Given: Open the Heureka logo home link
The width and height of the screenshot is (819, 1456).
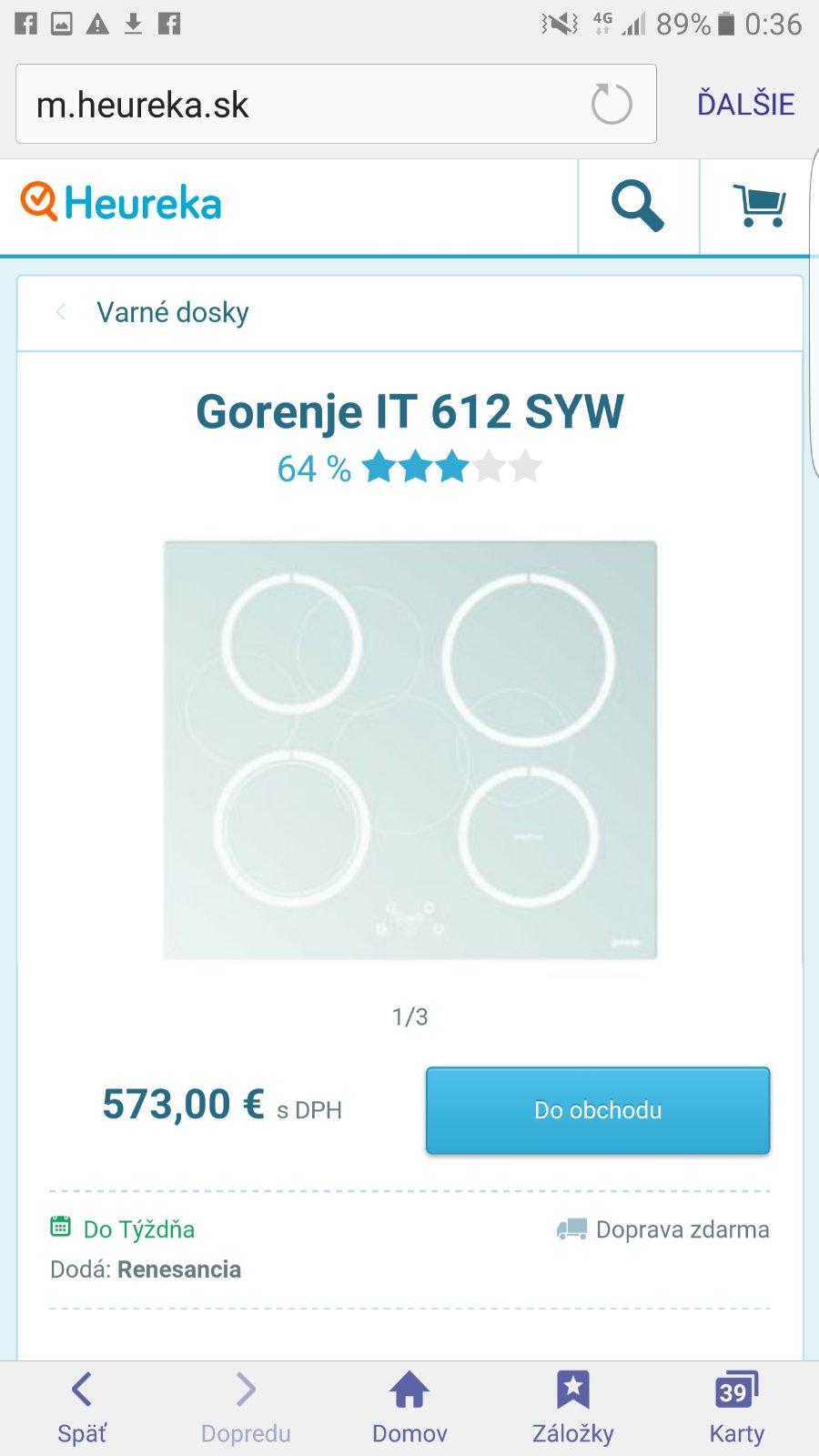Looking at the screenshot, I should click(x=122, y=203).
